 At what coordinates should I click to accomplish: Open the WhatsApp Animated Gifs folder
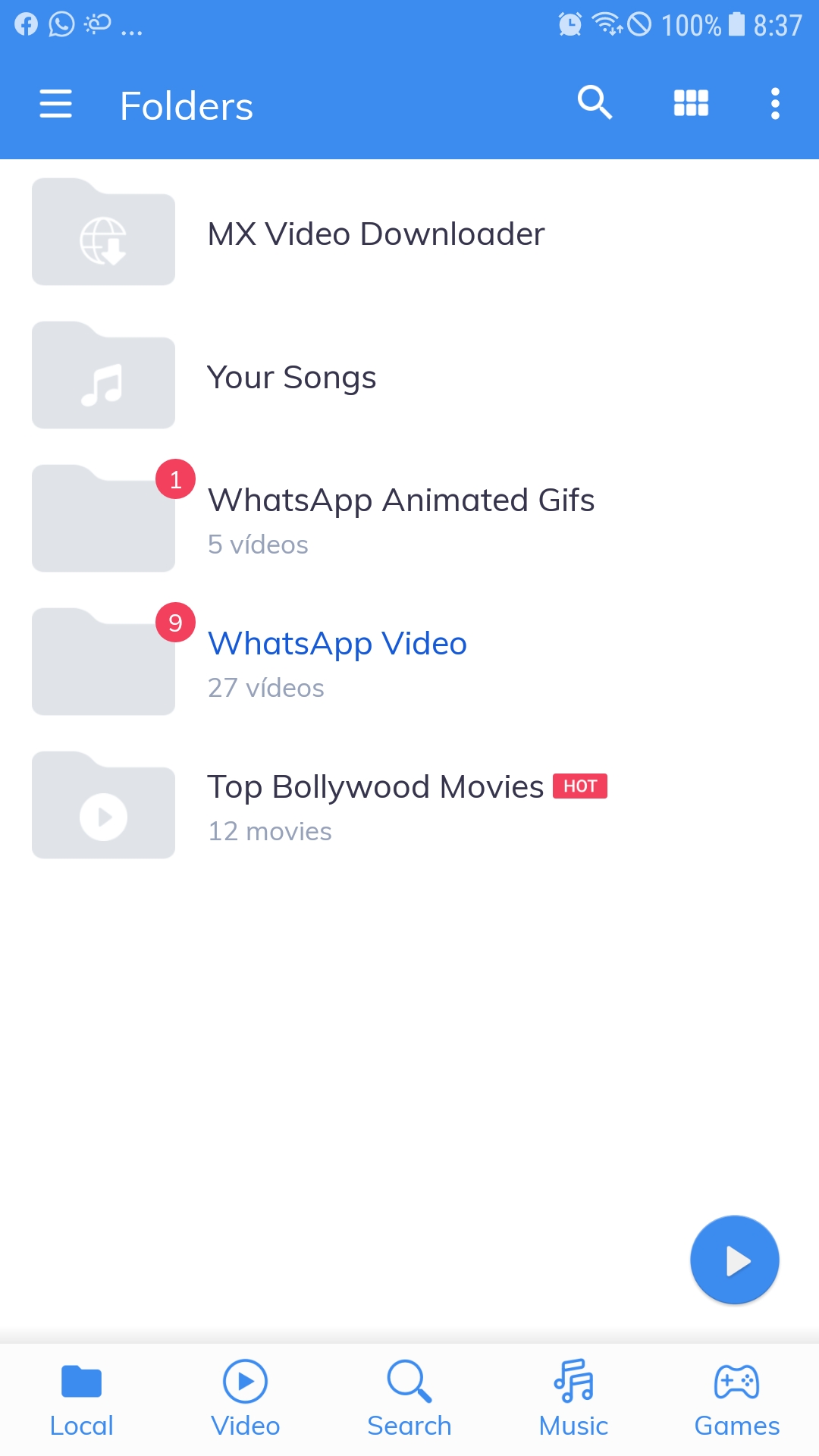[x=401, y=500]
